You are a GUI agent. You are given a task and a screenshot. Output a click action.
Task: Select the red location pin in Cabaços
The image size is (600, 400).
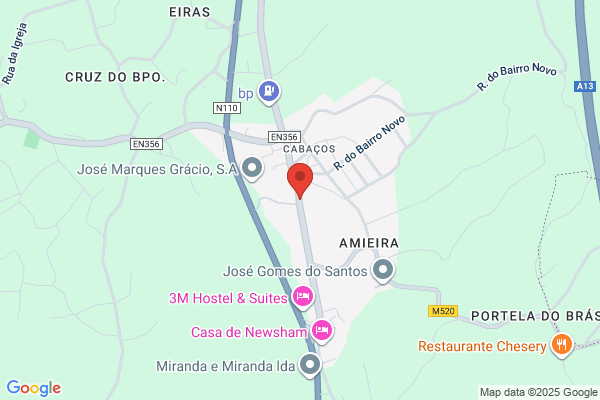pos(300,181)
